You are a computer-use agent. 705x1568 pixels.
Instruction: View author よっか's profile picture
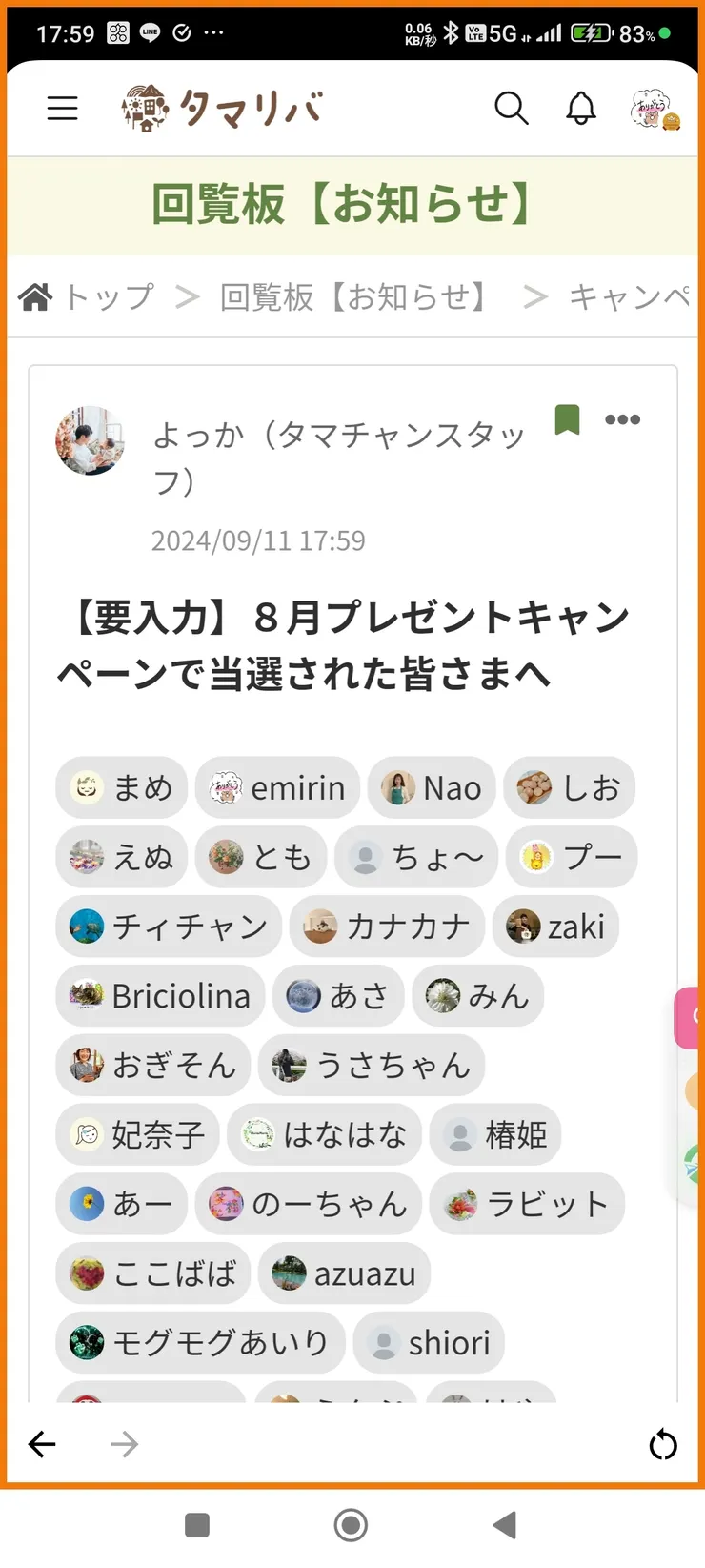click(91, 440)
